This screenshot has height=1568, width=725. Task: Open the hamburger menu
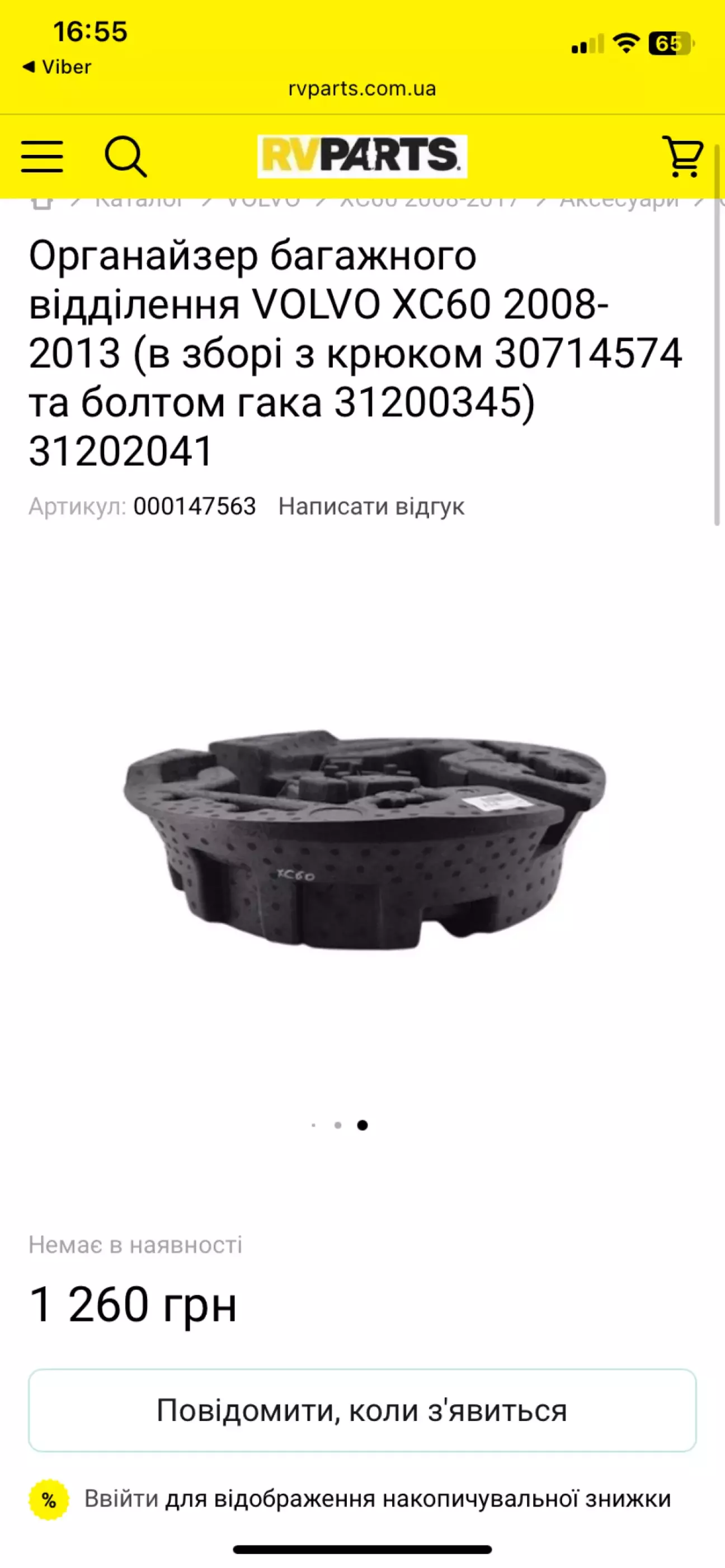42,157
